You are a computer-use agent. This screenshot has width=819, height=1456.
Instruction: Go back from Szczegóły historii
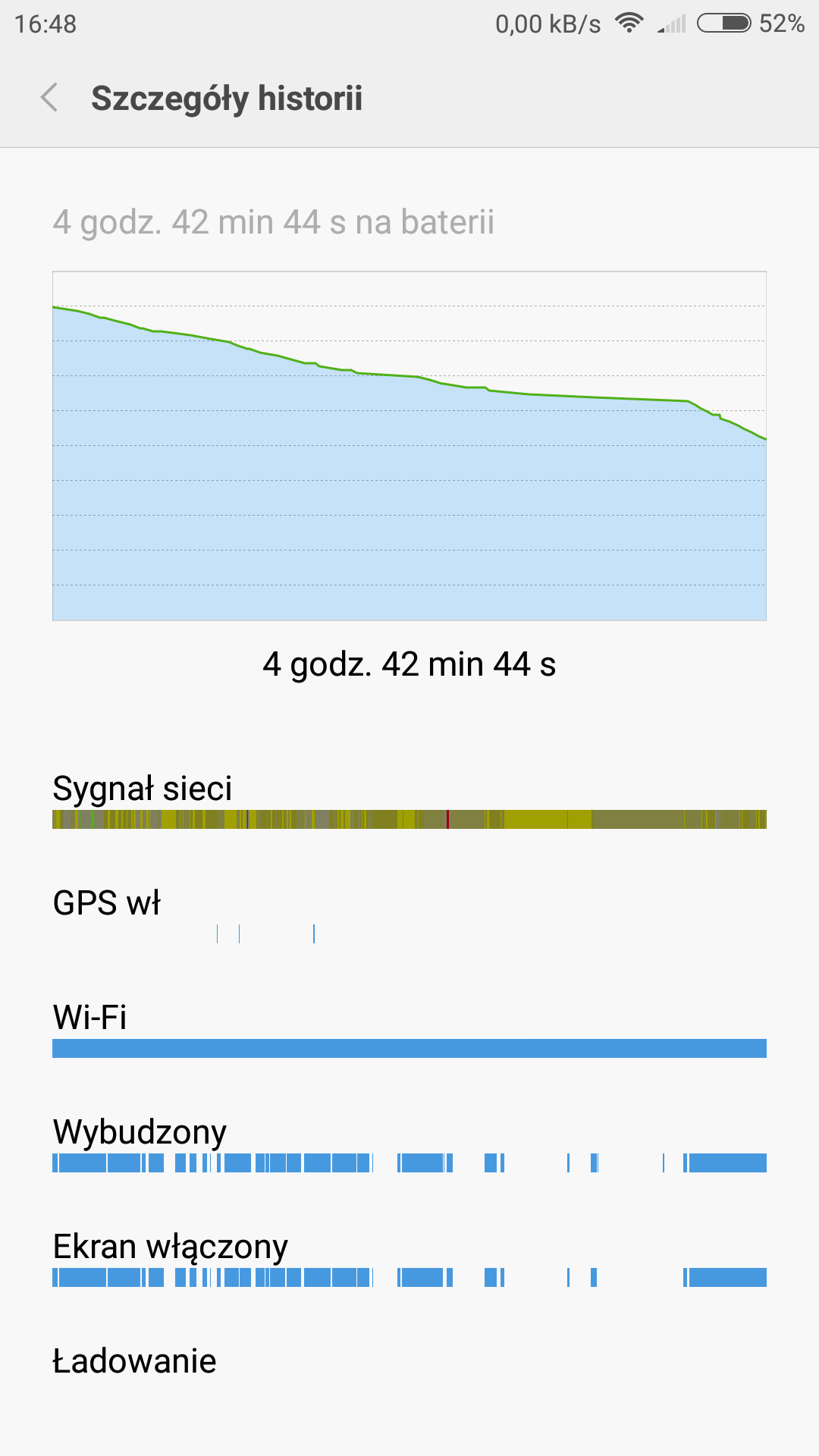coord(50,98)
